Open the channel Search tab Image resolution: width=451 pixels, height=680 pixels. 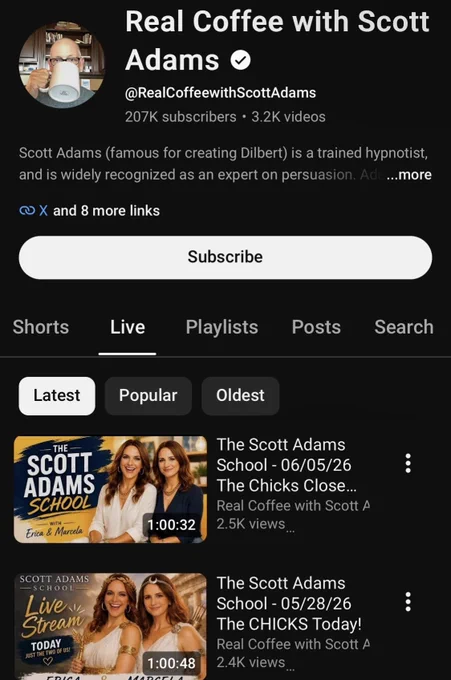point(404,327)
